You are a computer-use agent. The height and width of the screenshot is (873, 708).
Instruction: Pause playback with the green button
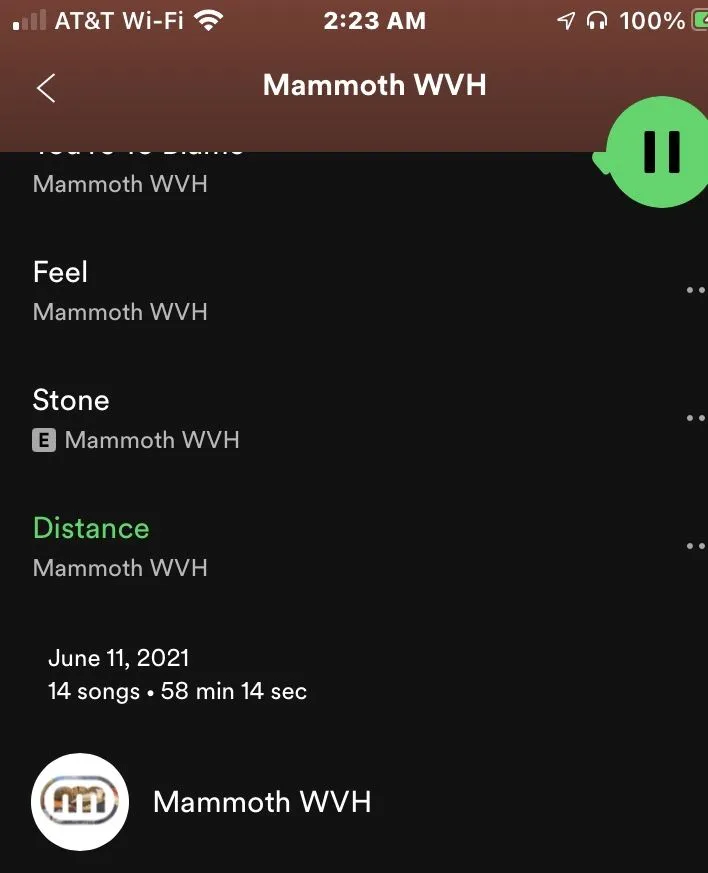pos(660,152)
